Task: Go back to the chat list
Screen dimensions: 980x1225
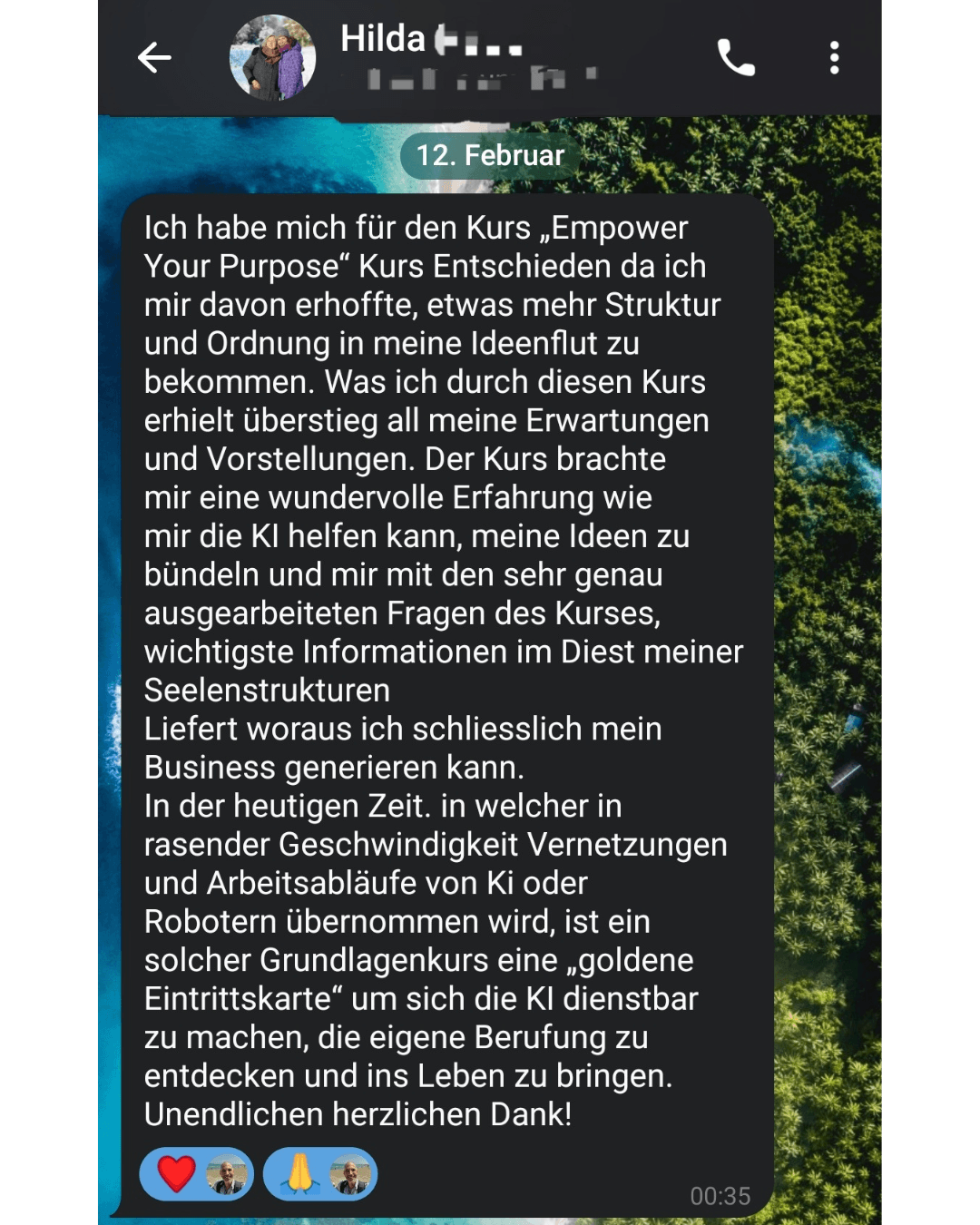Action: [x=154, y=58]
